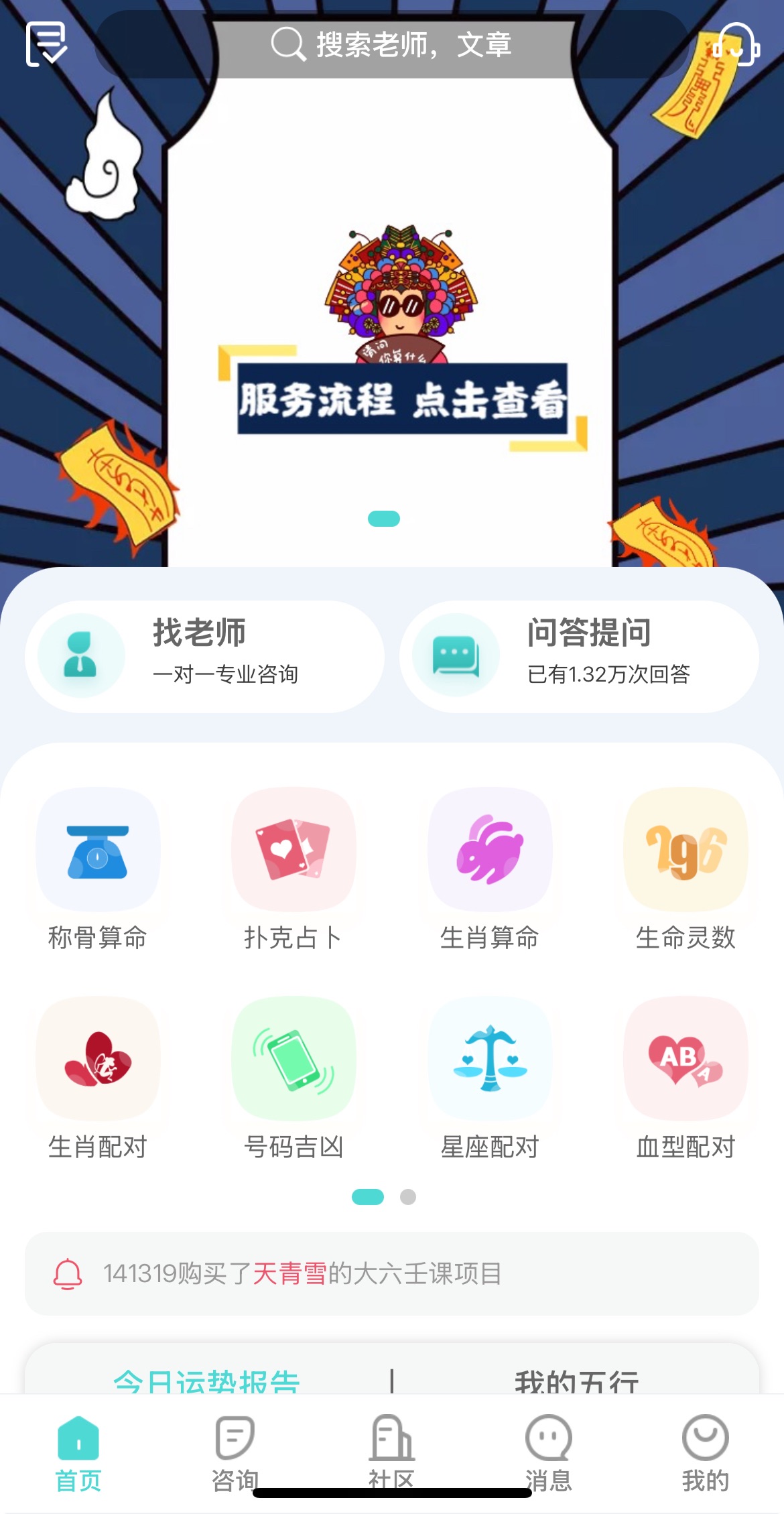The width and height of the screenshot is (784, 1514).
Task: Open the 服务流程 banner
Action: click(x=402, y=399)
